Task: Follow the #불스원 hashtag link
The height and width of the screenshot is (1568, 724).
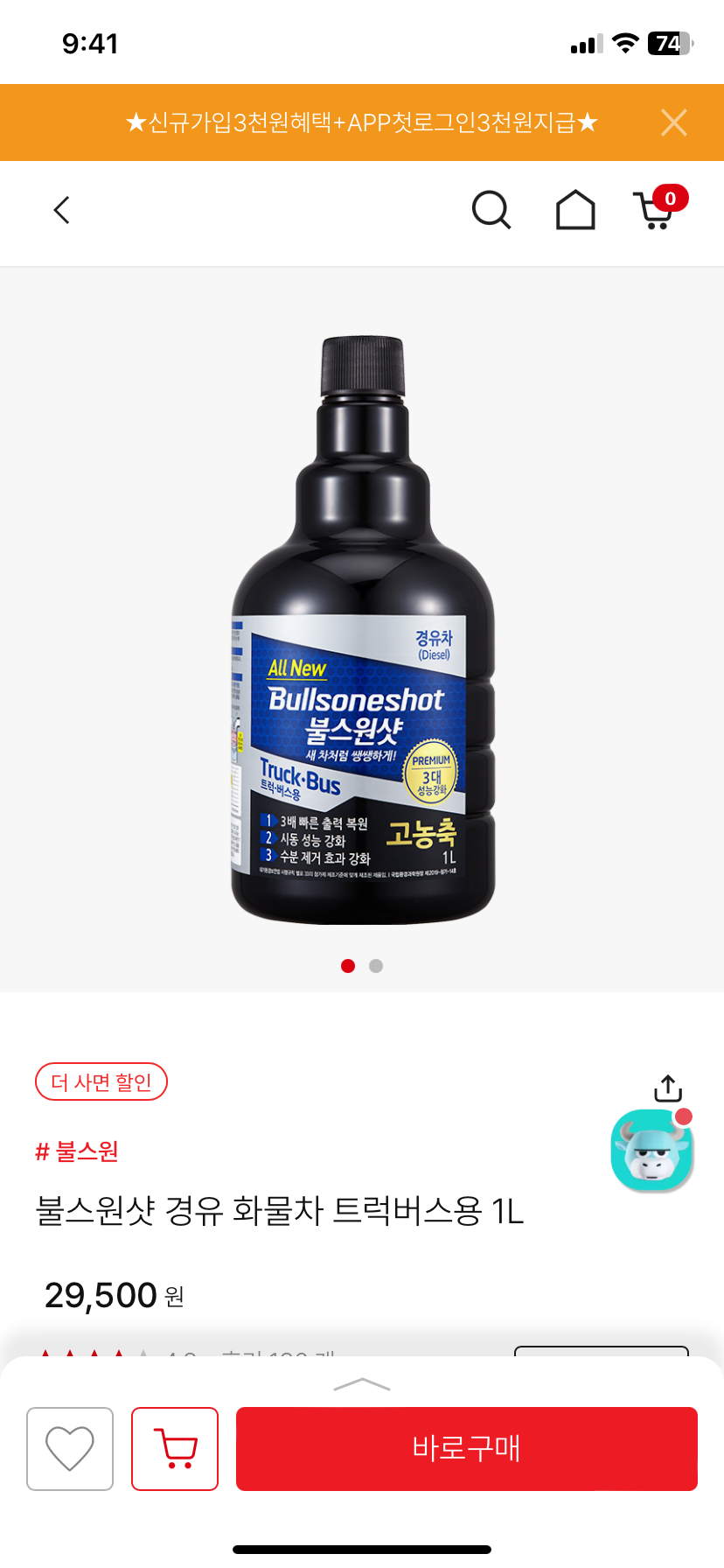Action: click(76, 1151)
